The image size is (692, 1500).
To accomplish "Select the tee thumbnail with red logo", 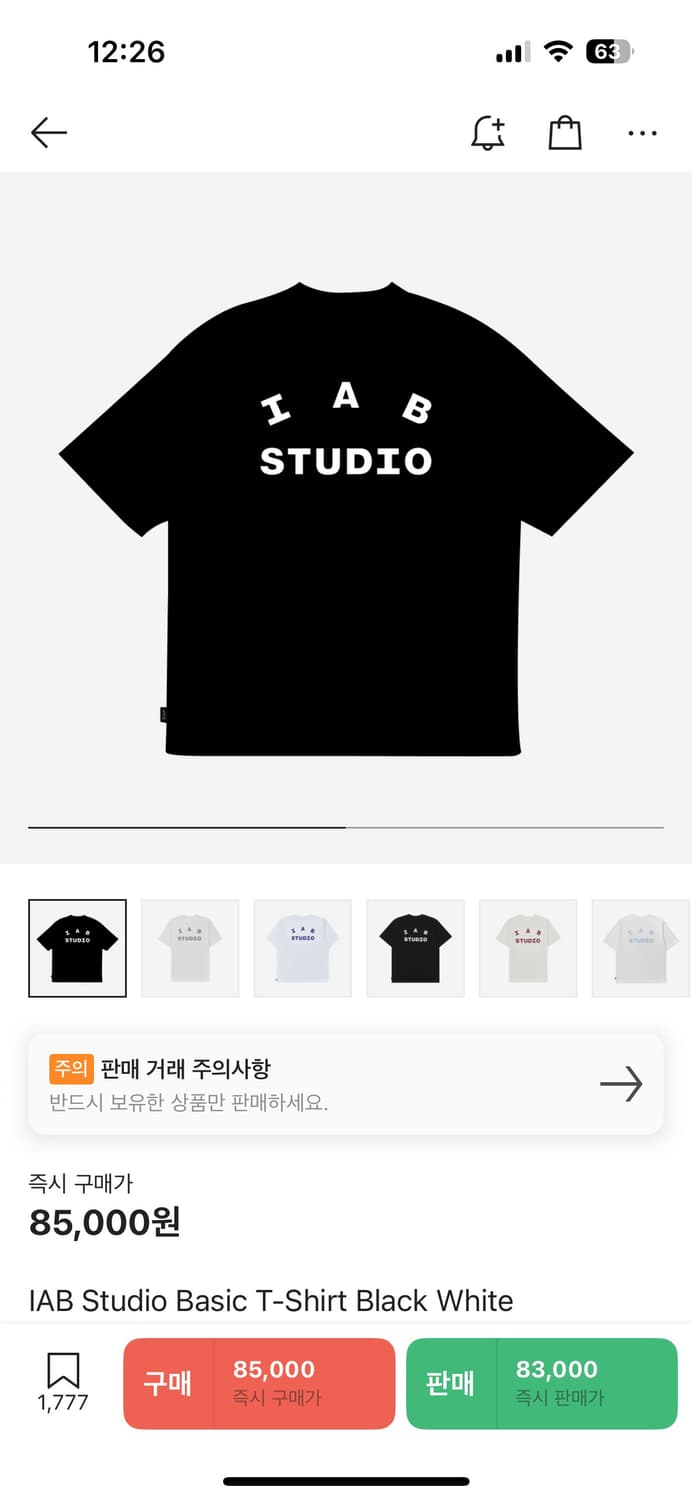I will click(x=528, y=948).
